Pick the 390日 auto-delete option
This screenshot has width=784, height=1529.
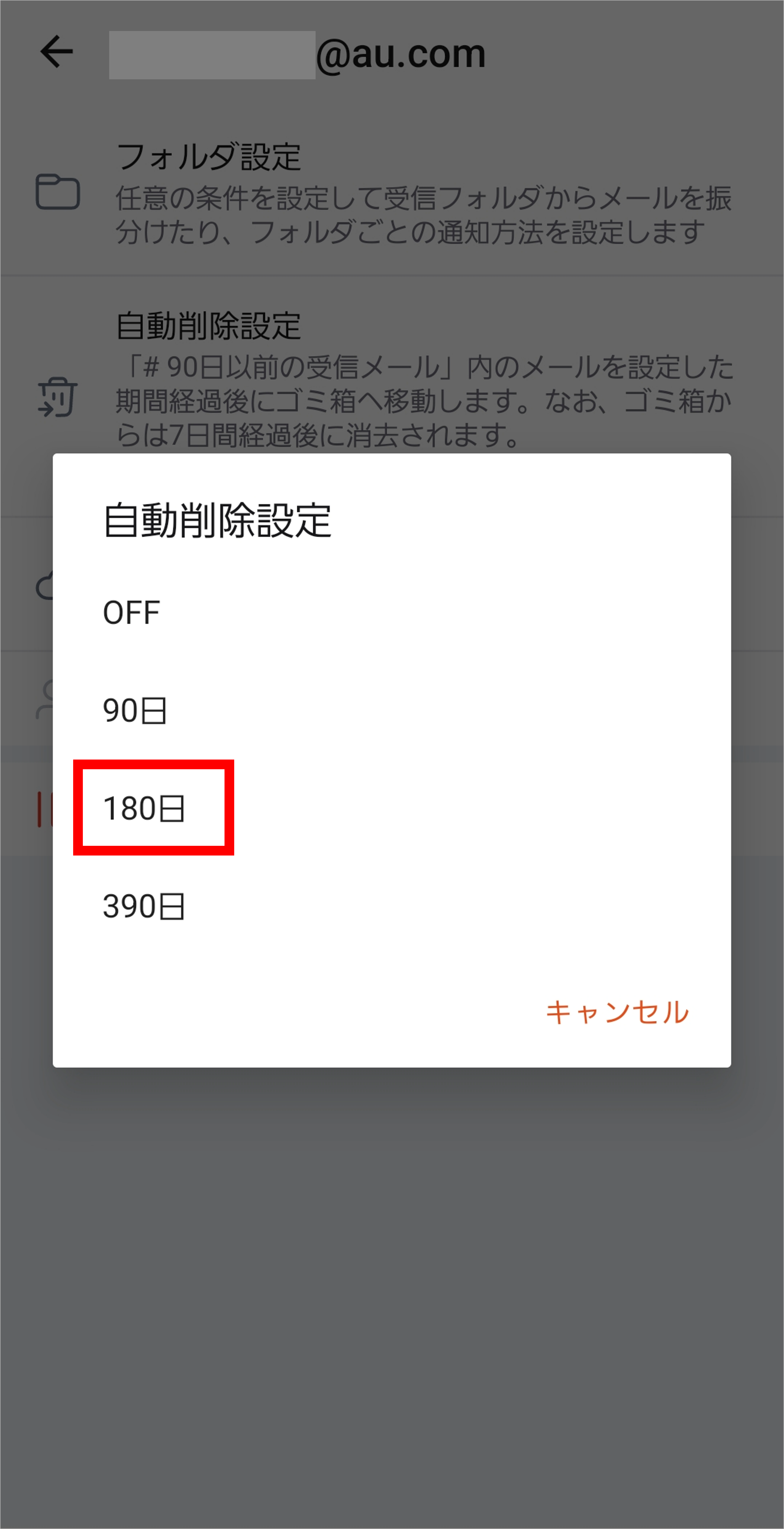[x=144, y=906]
